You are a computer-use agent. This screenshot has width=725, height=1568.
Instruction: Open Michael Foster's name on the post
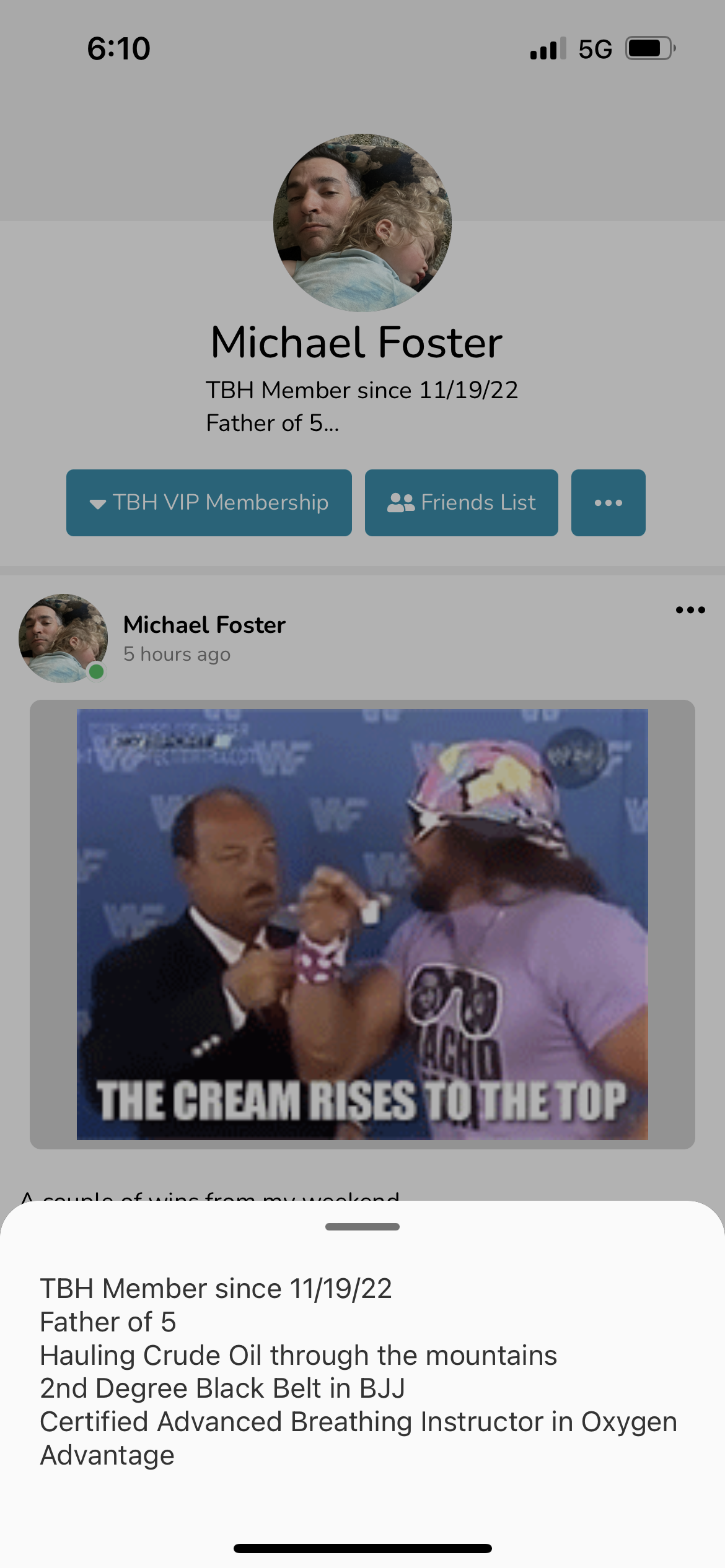[x=204, y=625]
